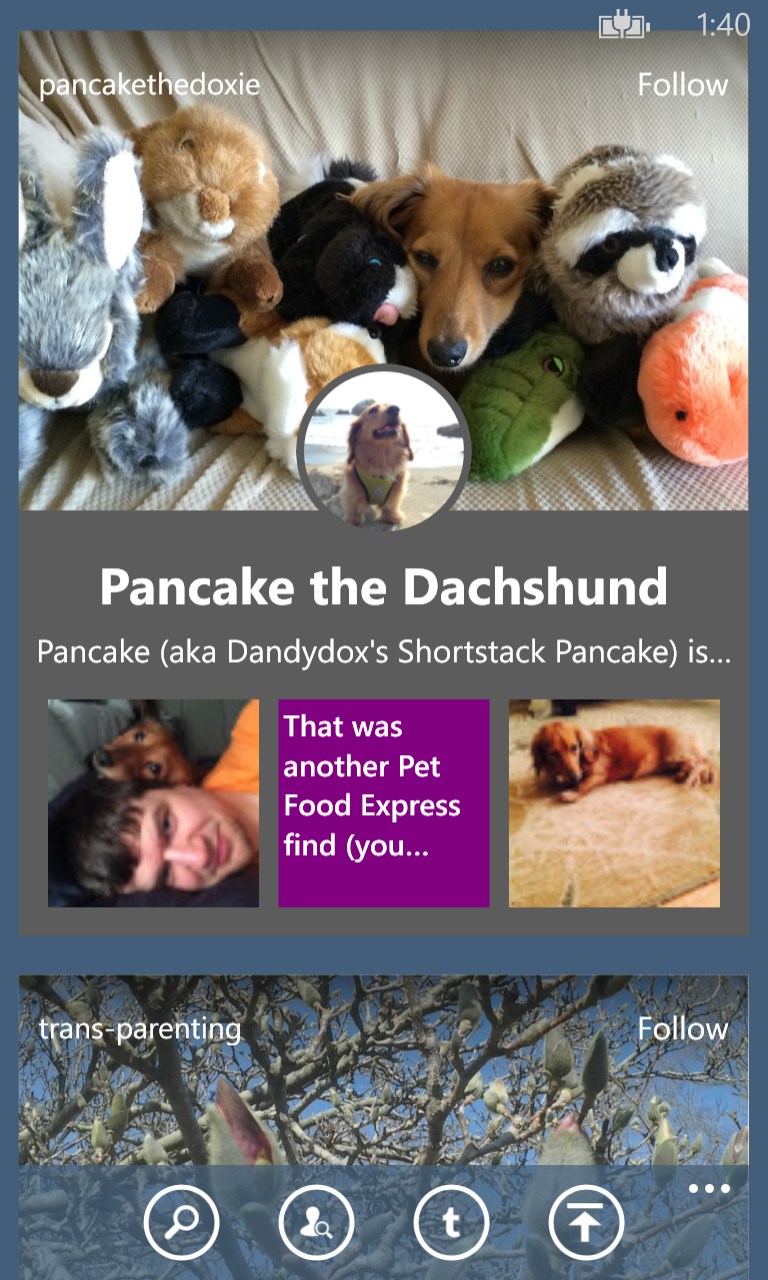Tap the Tumblr t icon
This screenshot has width=768, height=1280.
pos(451,1222)
